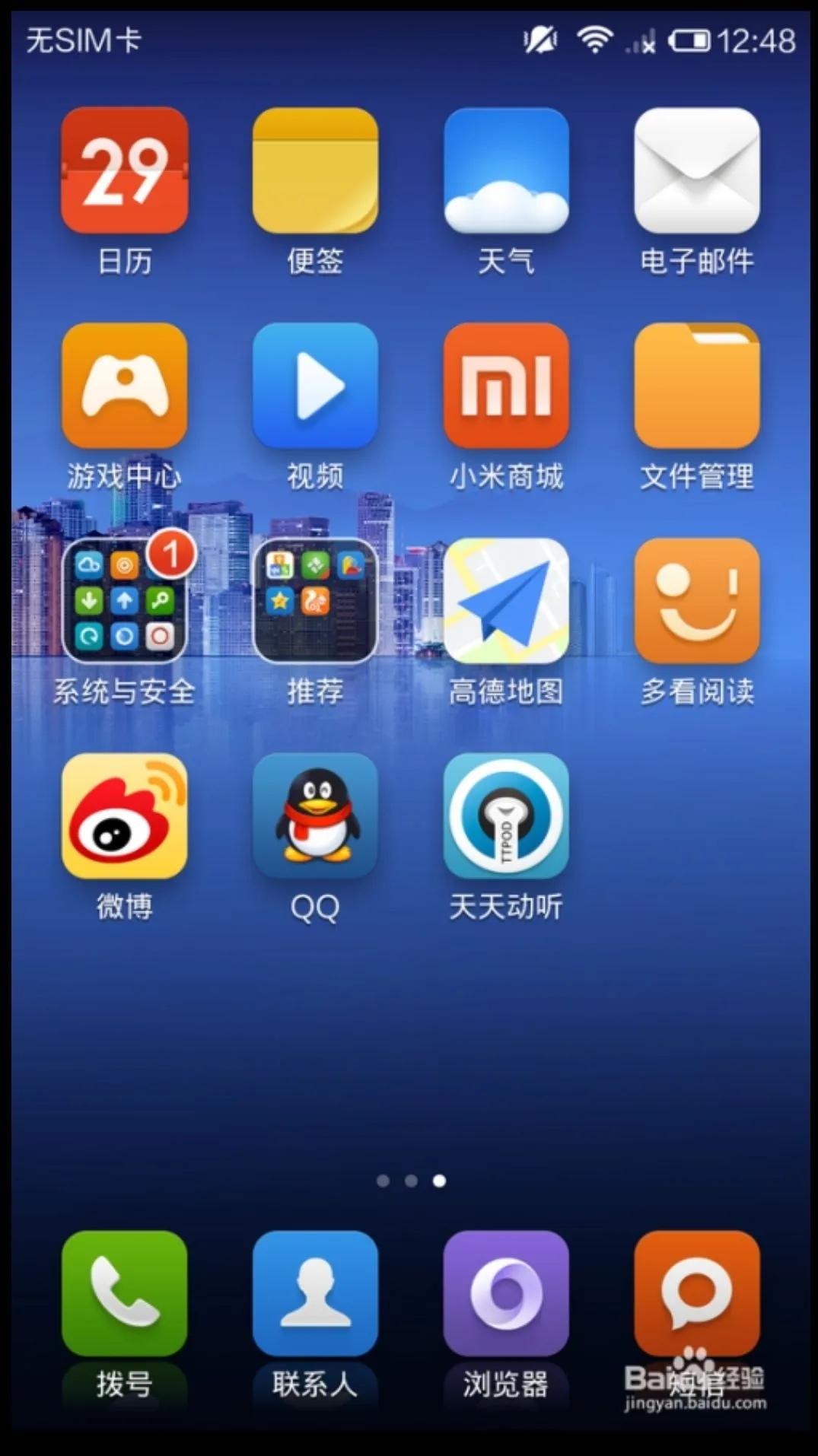The width and height of the screenshot is (818, 1456).
Task: Launch the 微博 Weibo app
Action: pyautogui.click(x=124, y=816)
